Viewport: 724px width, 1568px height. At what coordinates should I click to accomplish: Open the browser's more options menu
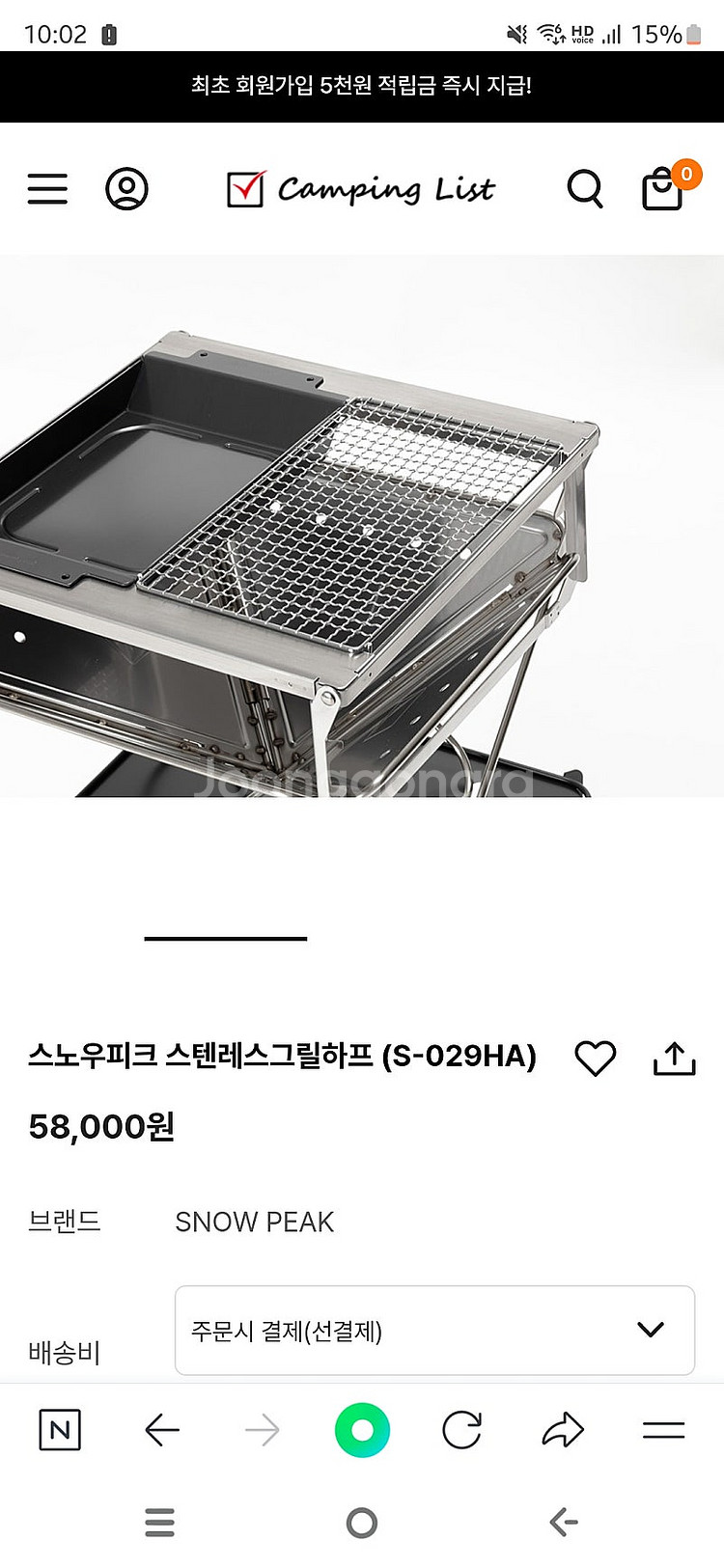point(663,1430)
